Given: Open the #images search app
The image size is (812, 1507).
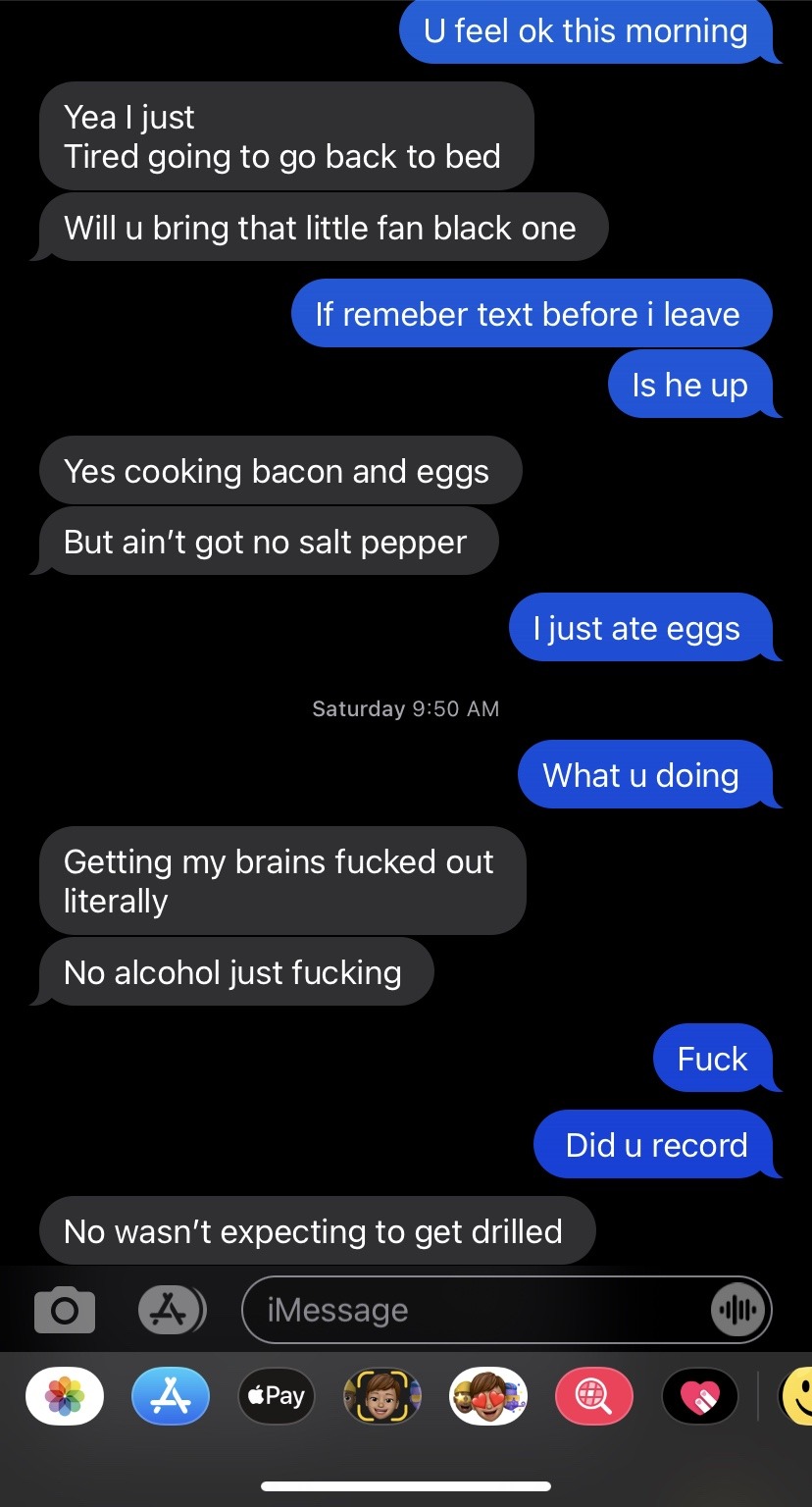Looking at the screenshot, I should [594, 1395].
